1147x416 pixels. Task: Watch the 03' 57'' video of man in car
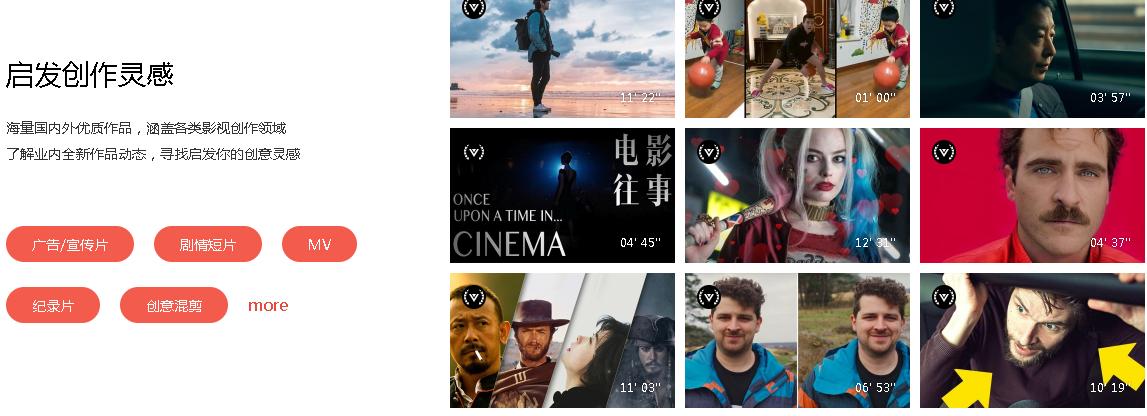1032,58
